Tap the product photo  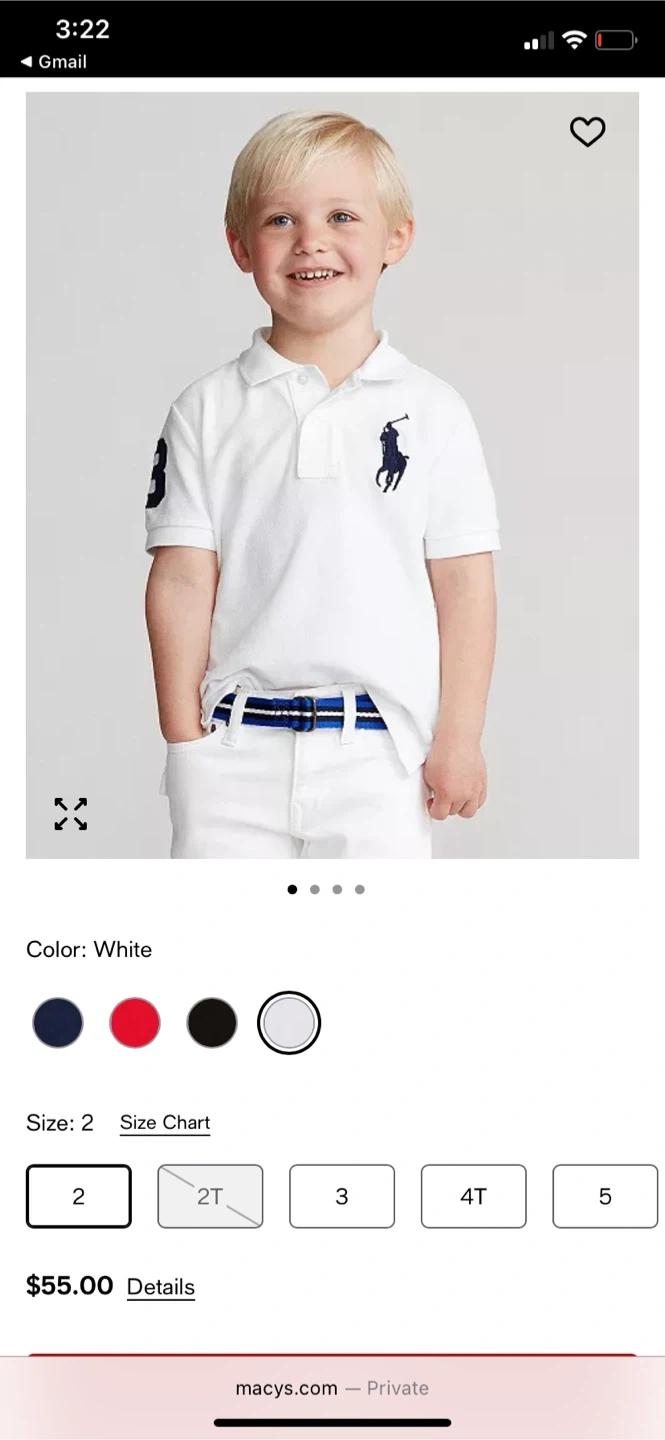click(x=332, y=475)
